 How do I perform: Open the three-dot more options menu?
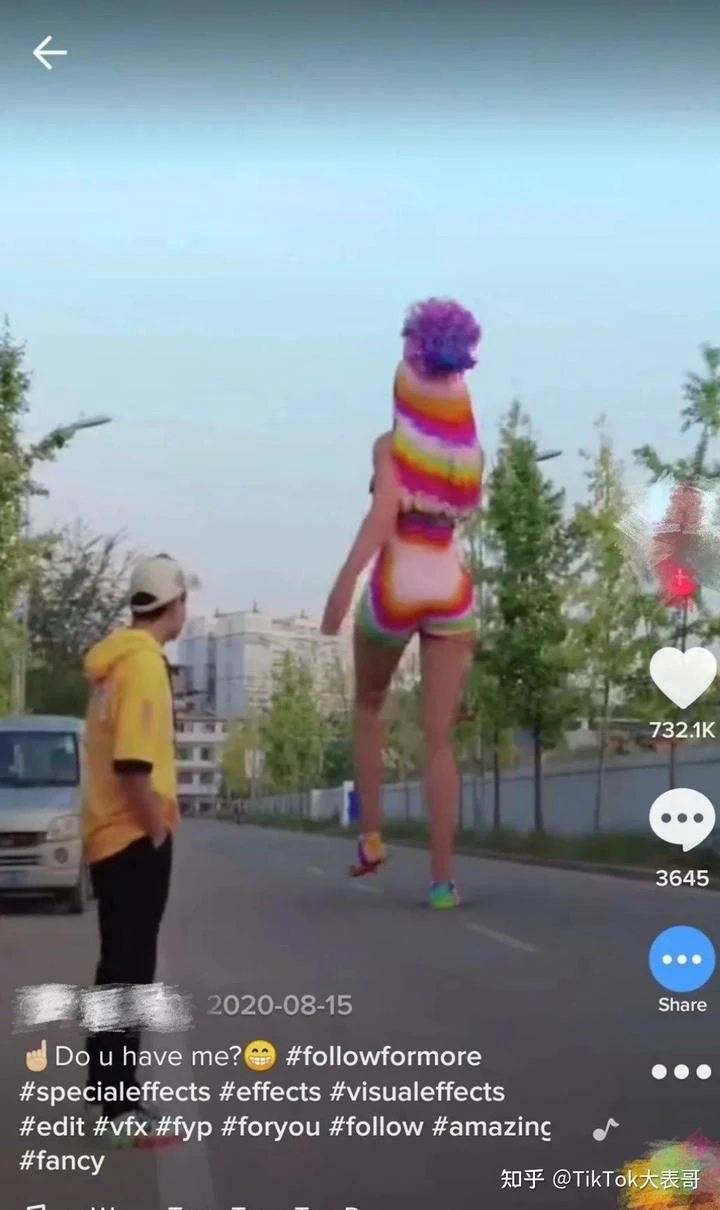[680, 1072]
